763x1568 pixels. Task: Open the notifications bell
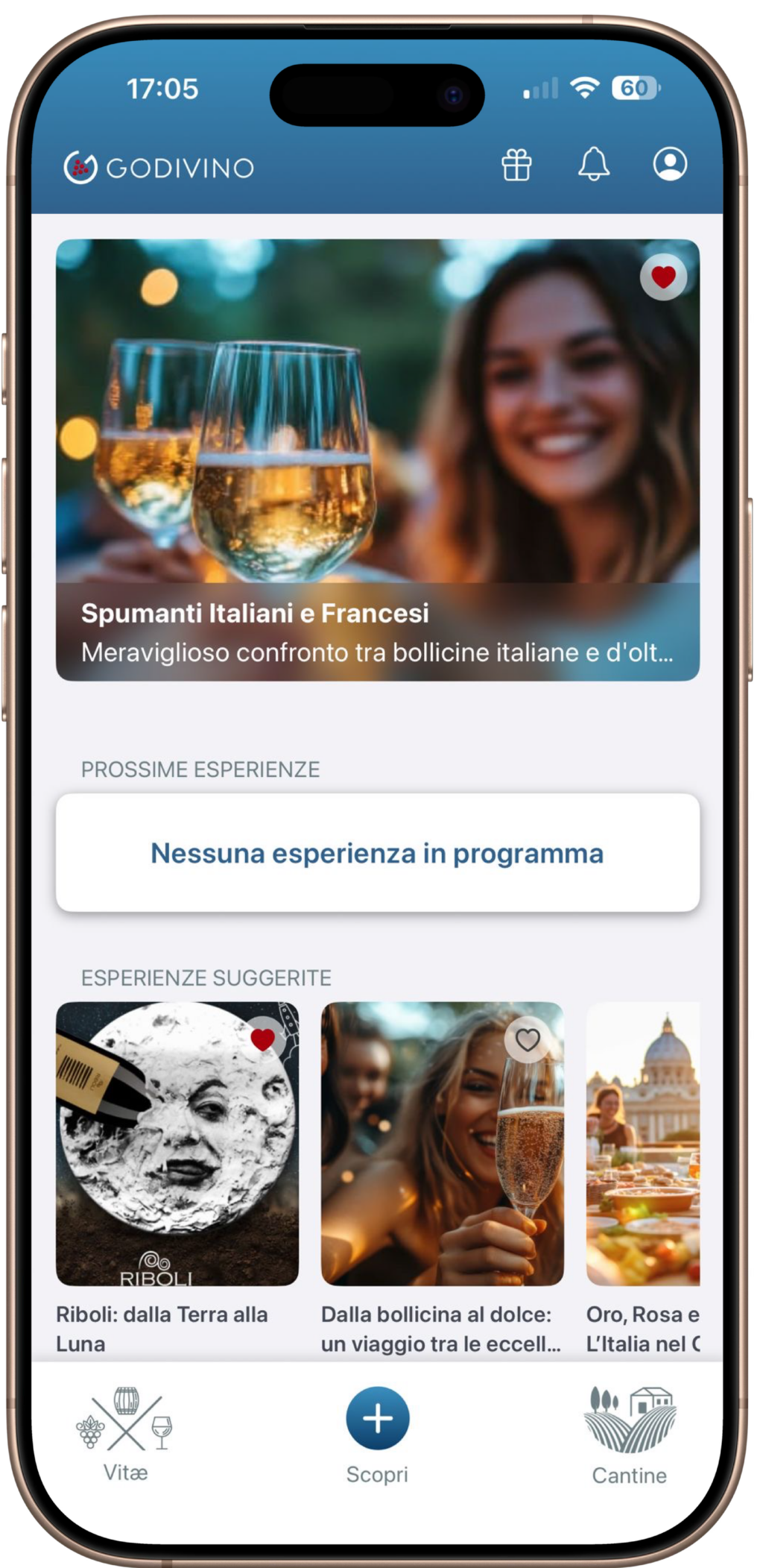(x=594, y=164)
